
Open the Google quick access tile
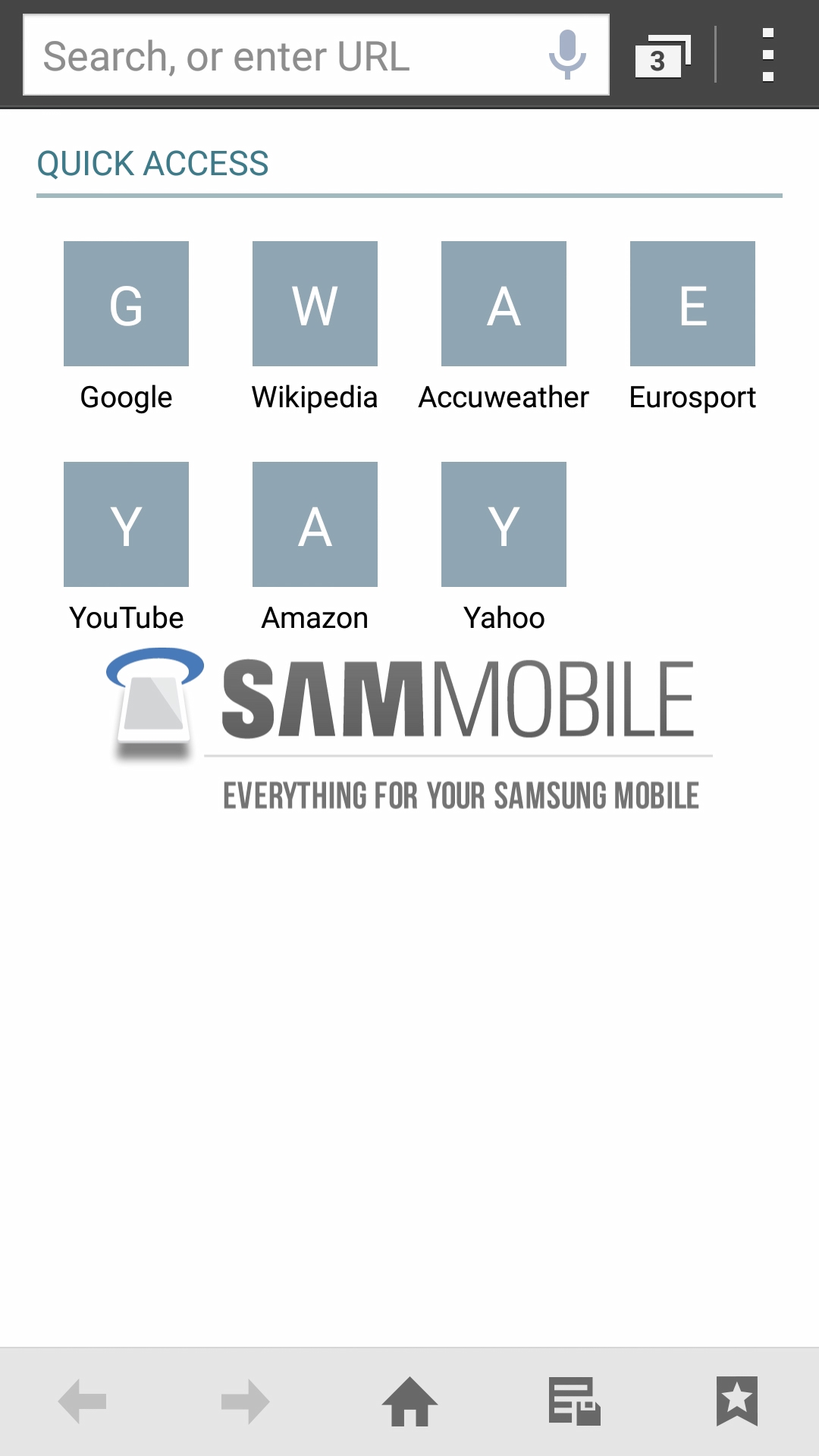click(126, 304)
